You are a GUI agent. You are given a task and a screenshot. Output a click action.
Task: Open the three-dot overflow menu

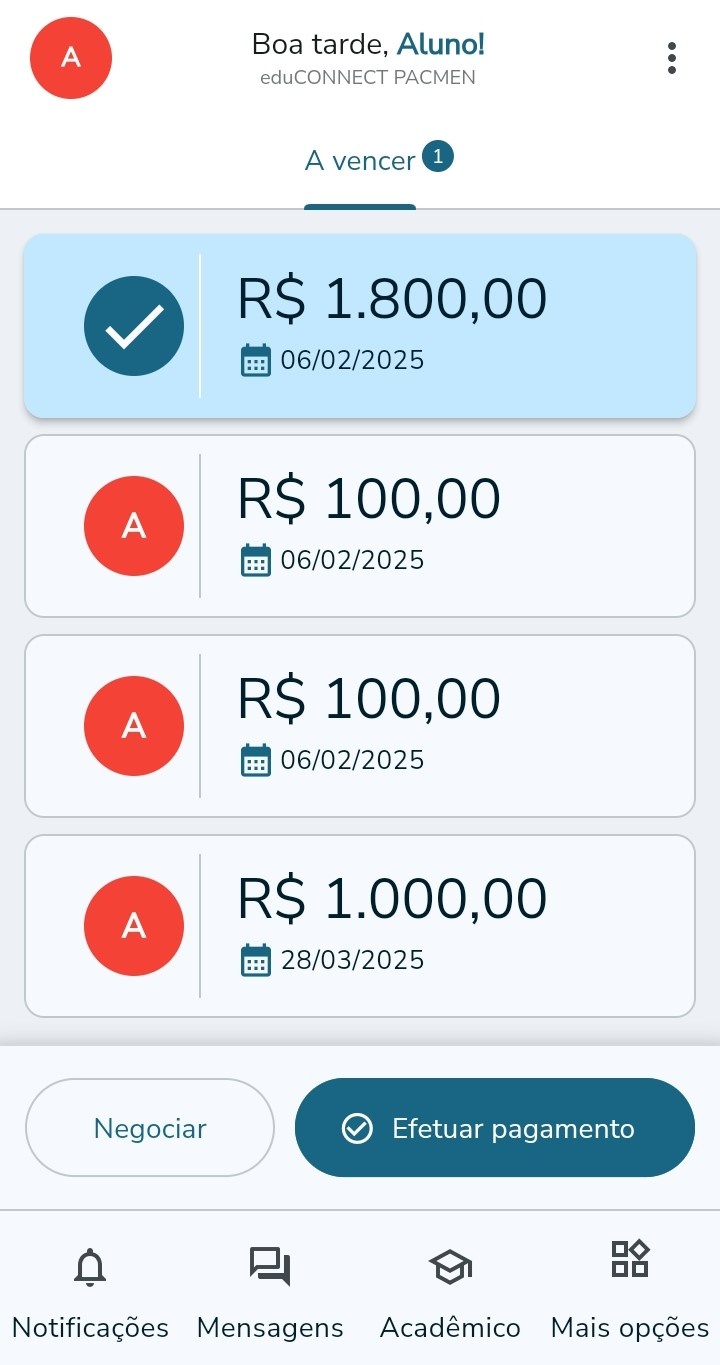point(672,58)
